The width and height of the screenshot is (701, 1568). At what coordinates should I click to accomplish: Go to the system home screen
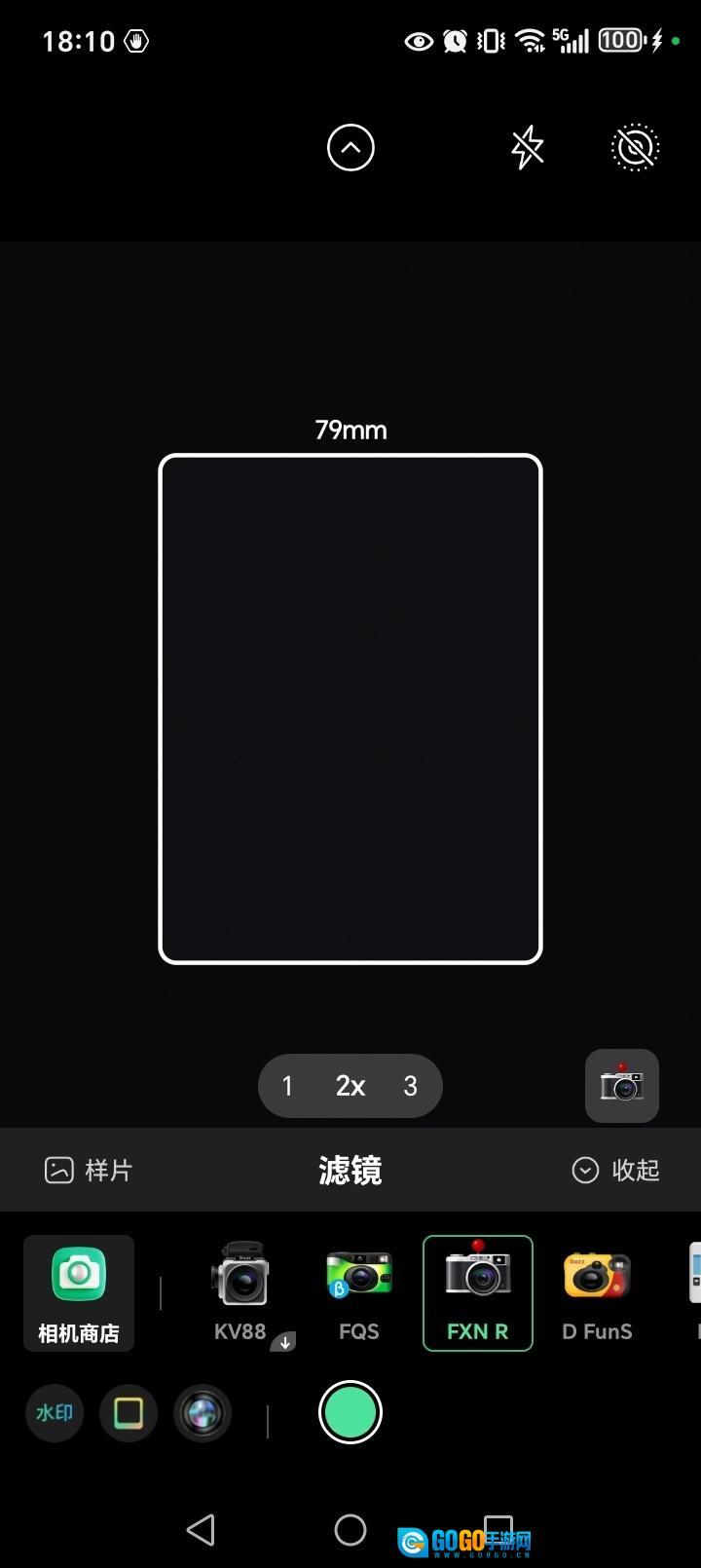tap(350, 1530)
